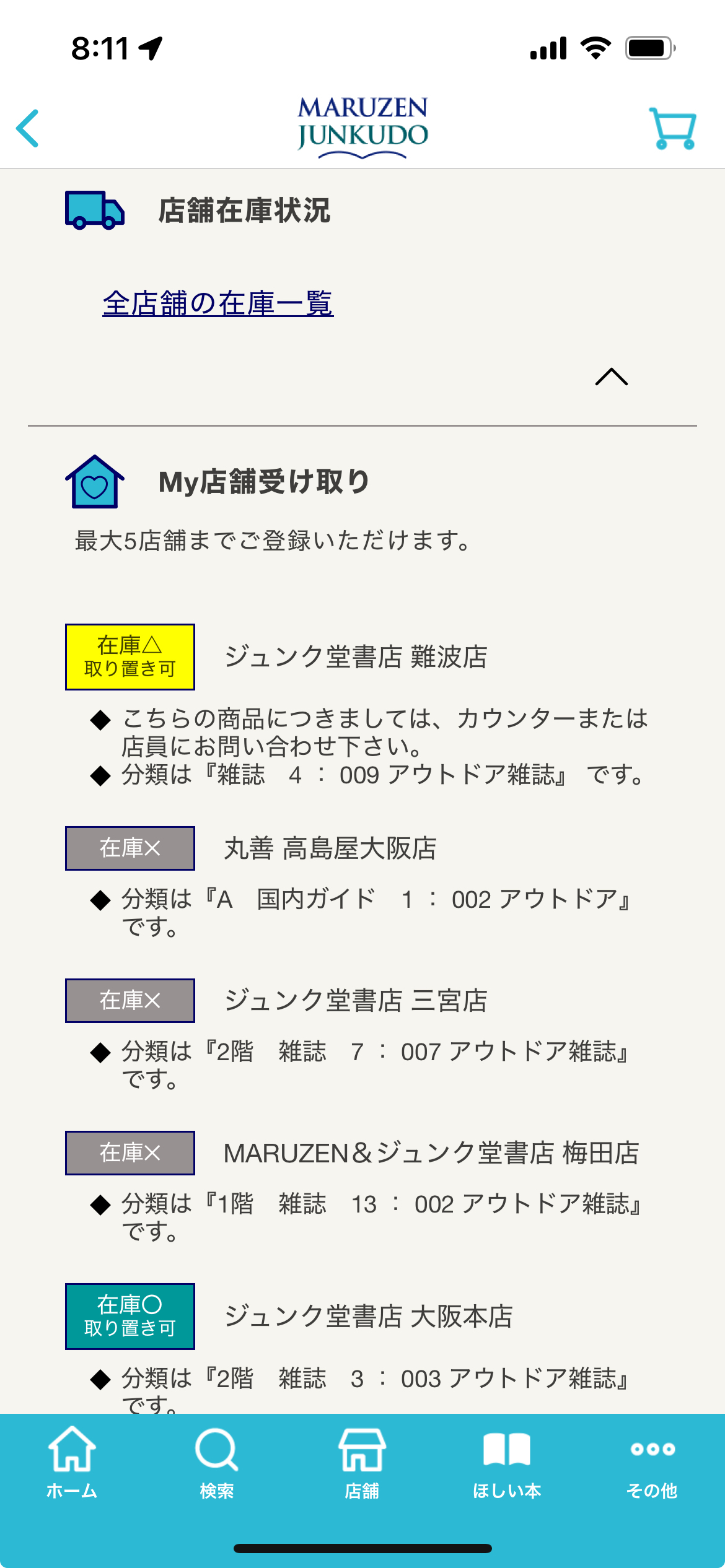Switch to the ホーム tab
Screen dimensions: 725x1568
click(x=72, y=1463)
